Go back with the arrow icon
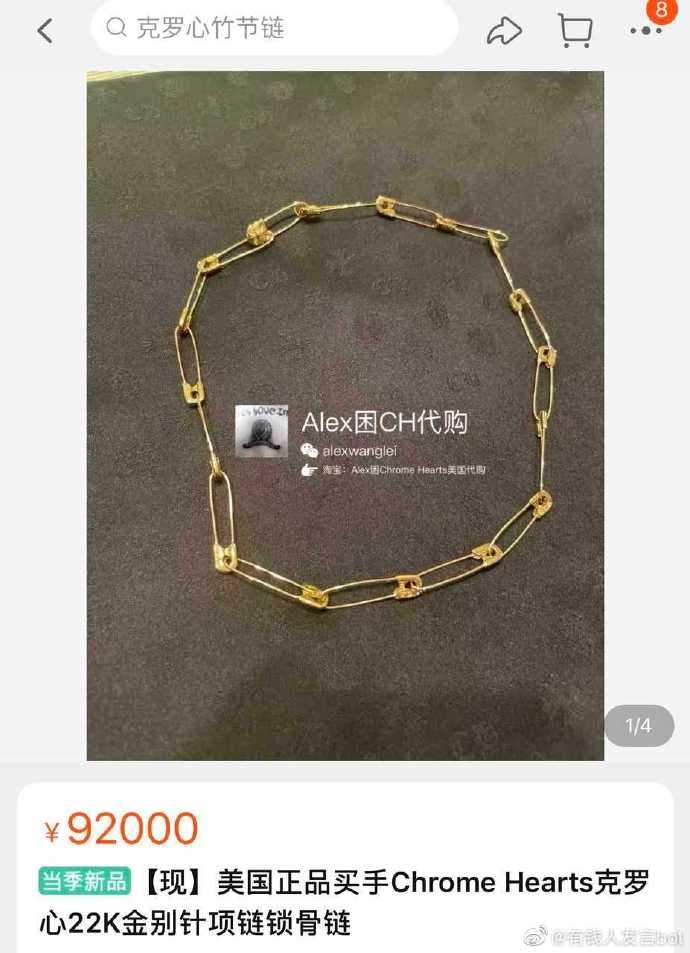The image size is (690, 953). coord(44,31)
